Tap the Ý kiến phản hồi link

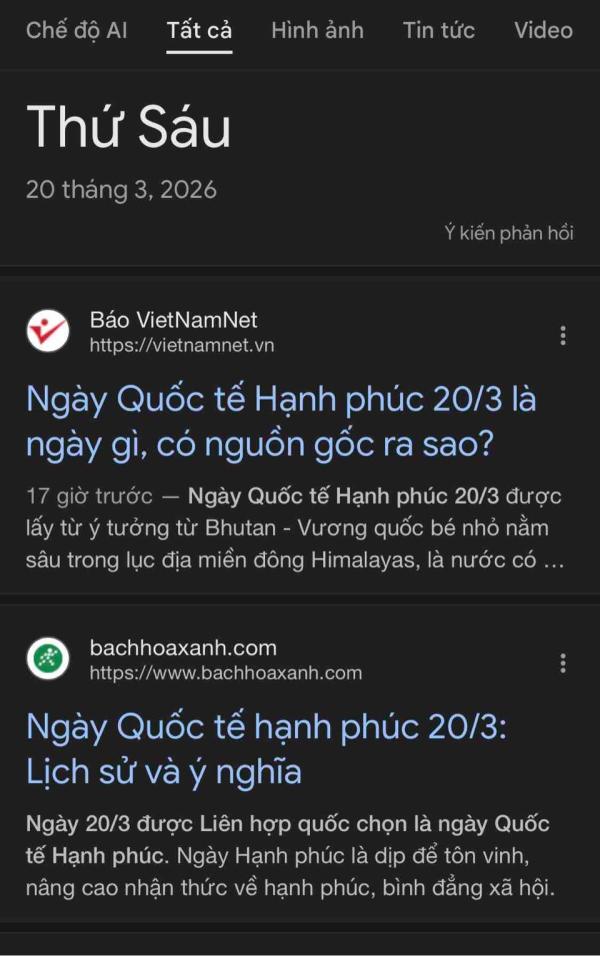tap(509, 233)
